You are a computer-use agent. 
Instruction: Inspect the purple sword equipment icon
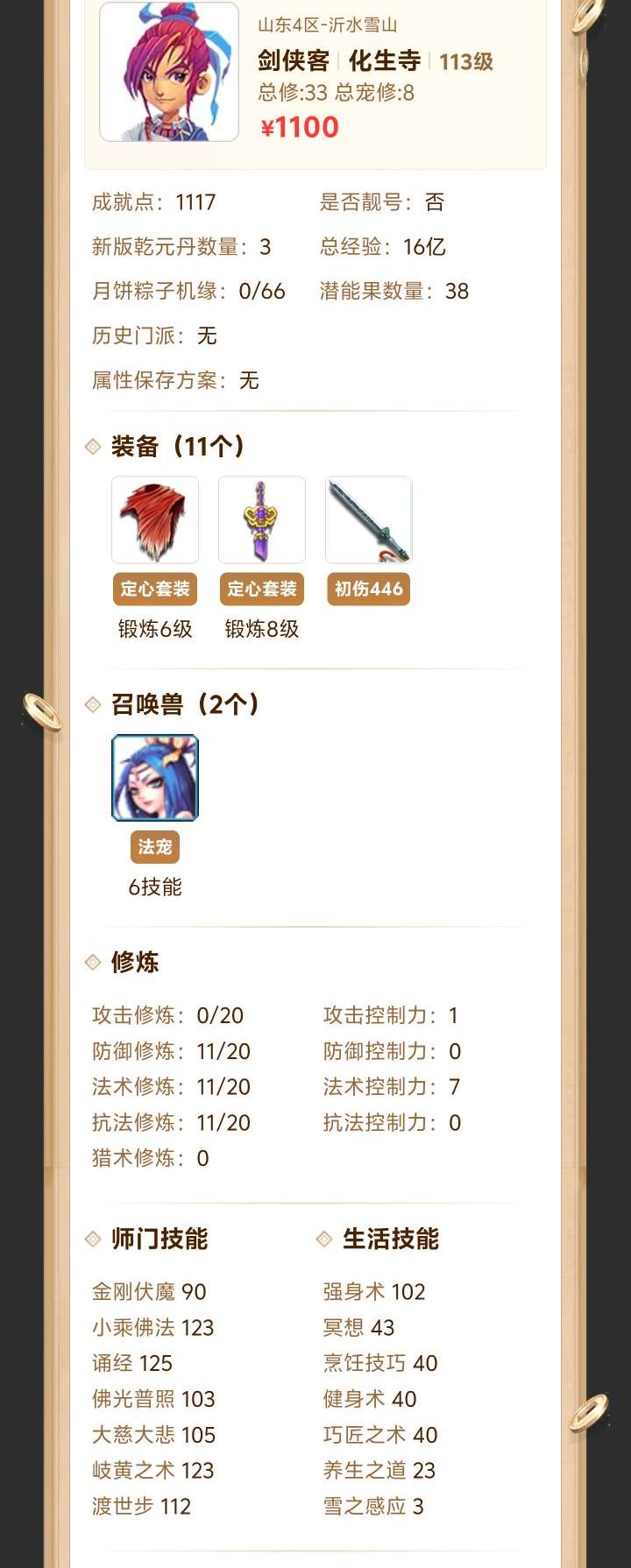(x=261, y=519)
